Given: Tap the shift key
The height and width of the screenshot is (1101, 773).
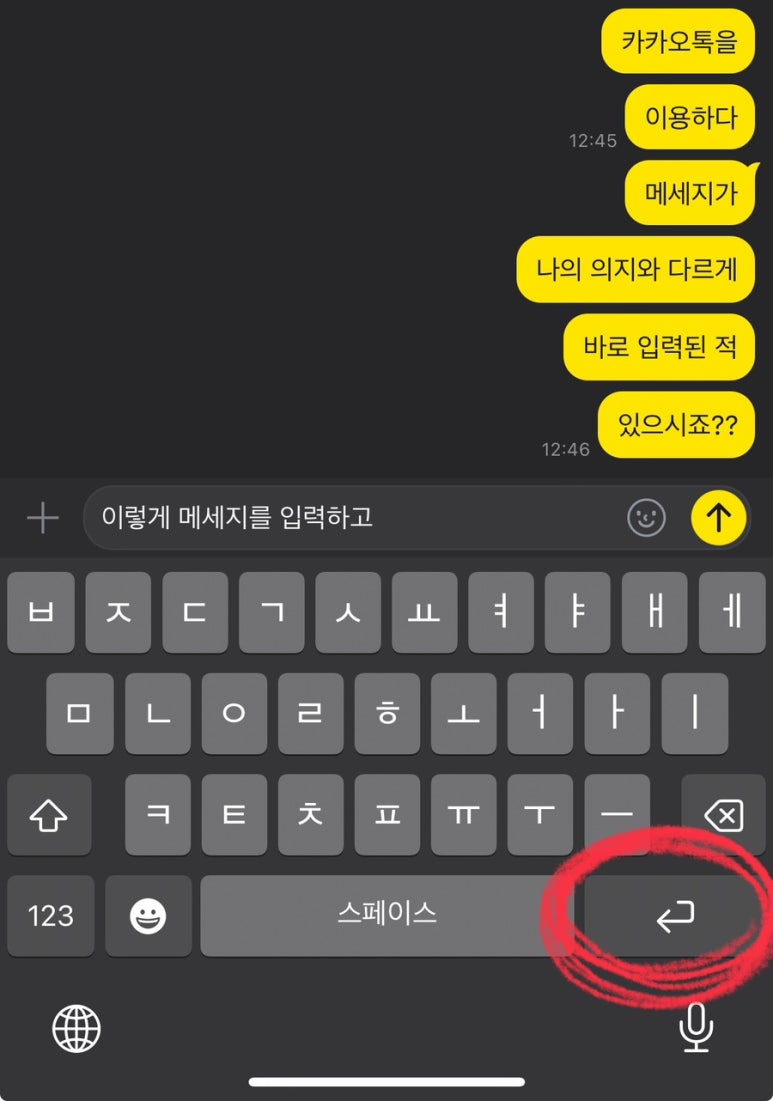Looking at the screenshot, I should click(x=49, y=816).
